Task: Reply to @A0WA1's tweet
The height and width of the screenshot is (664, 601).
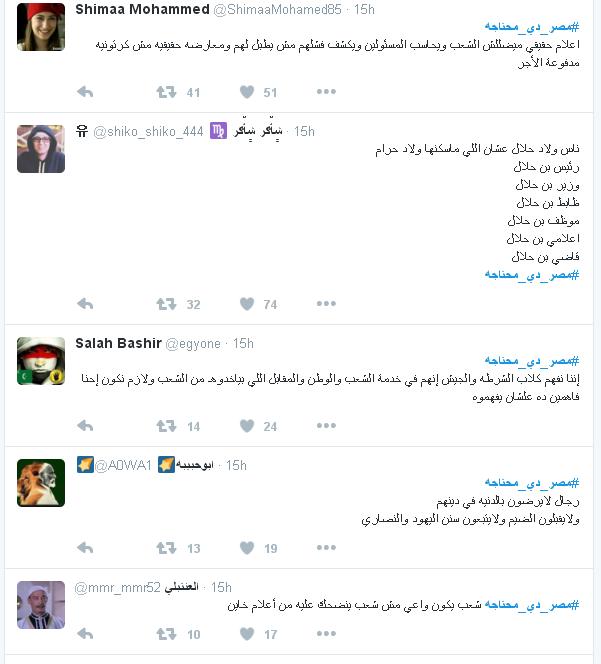Action: click(x=85, y=548)
